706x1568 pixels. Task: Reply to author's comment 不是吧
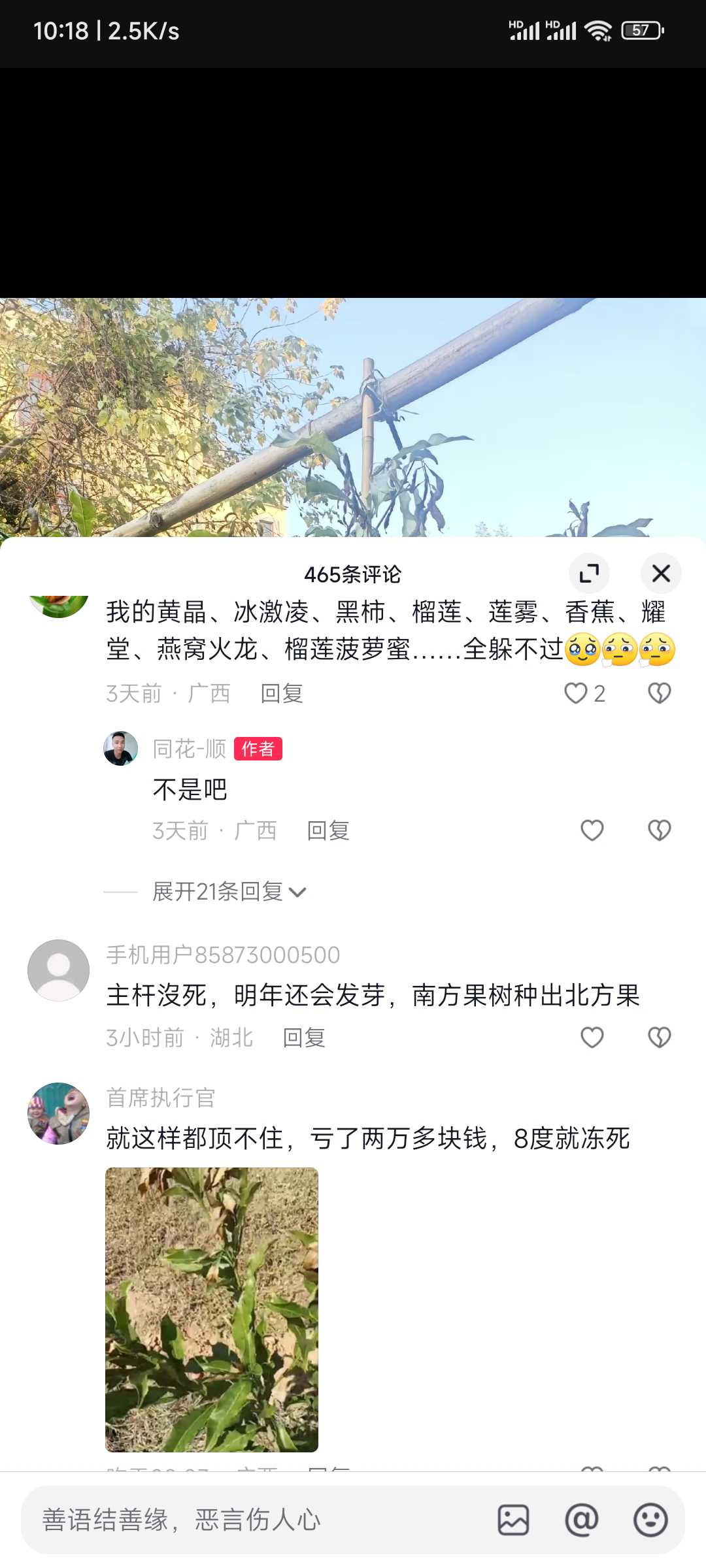coord(328,830)
